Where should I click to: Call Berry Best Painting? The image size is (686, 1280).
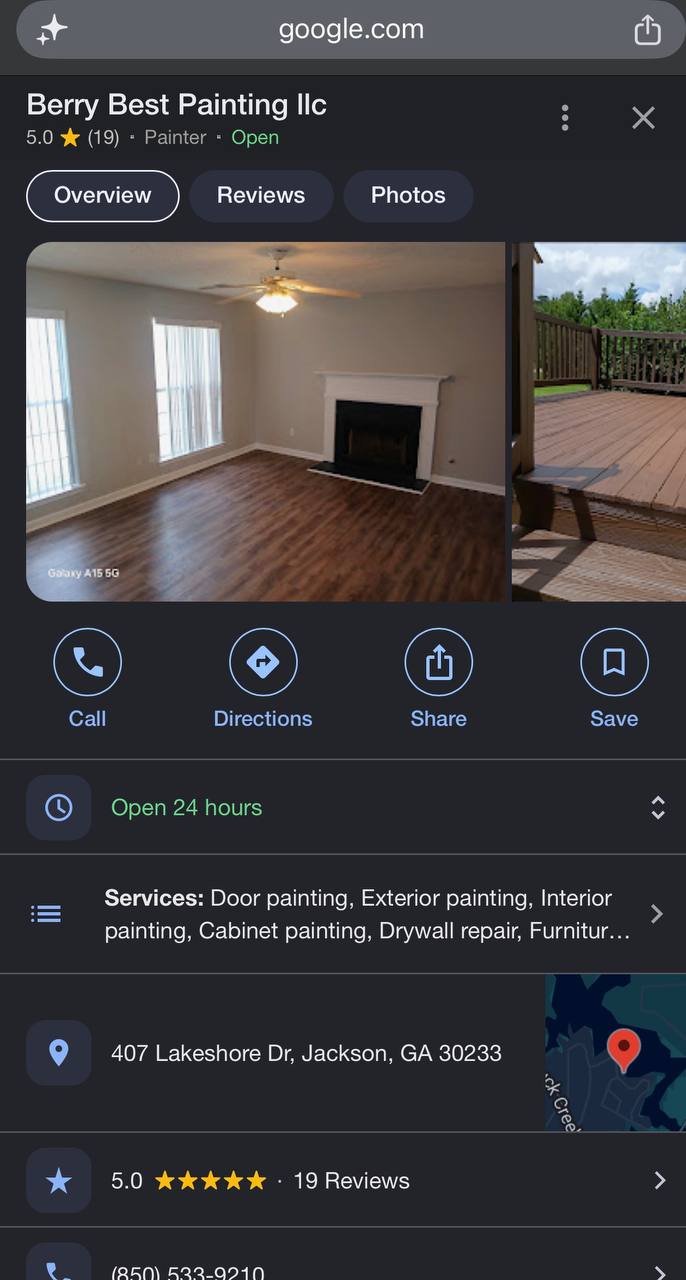coord(87,679)
